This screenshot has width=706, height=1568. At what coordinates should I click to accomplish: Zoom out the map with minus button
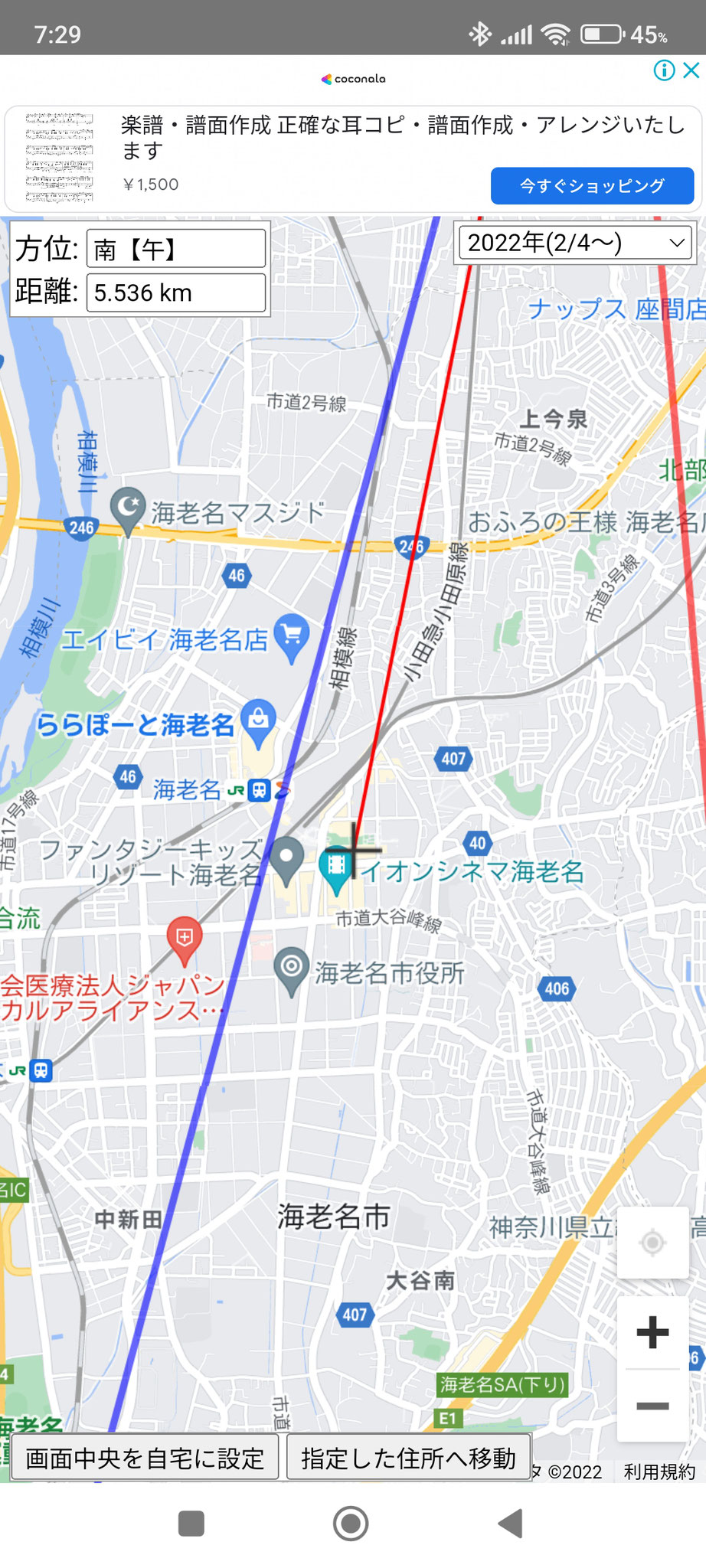tap(652, 1406)
